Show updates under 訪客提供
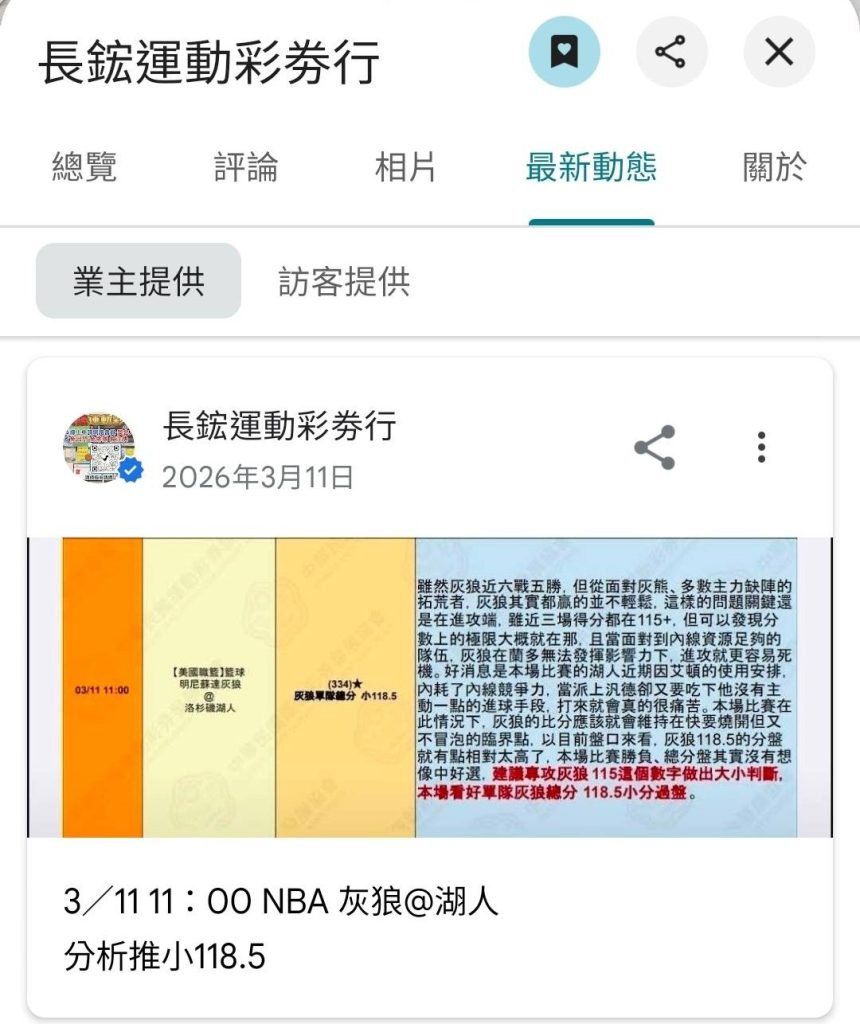860x1024 pixels. (344, 282)
